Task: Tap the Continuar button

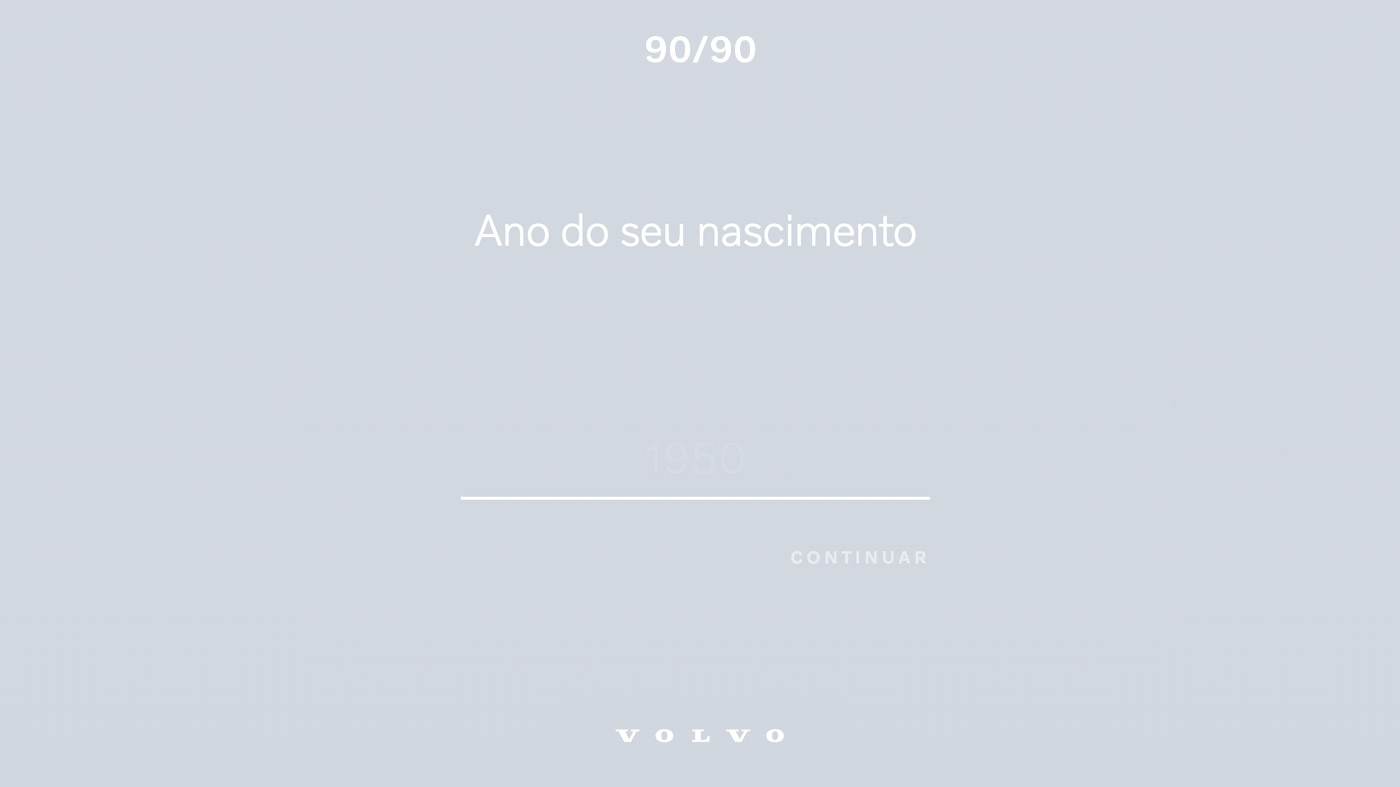Action: tap(859, 558)
